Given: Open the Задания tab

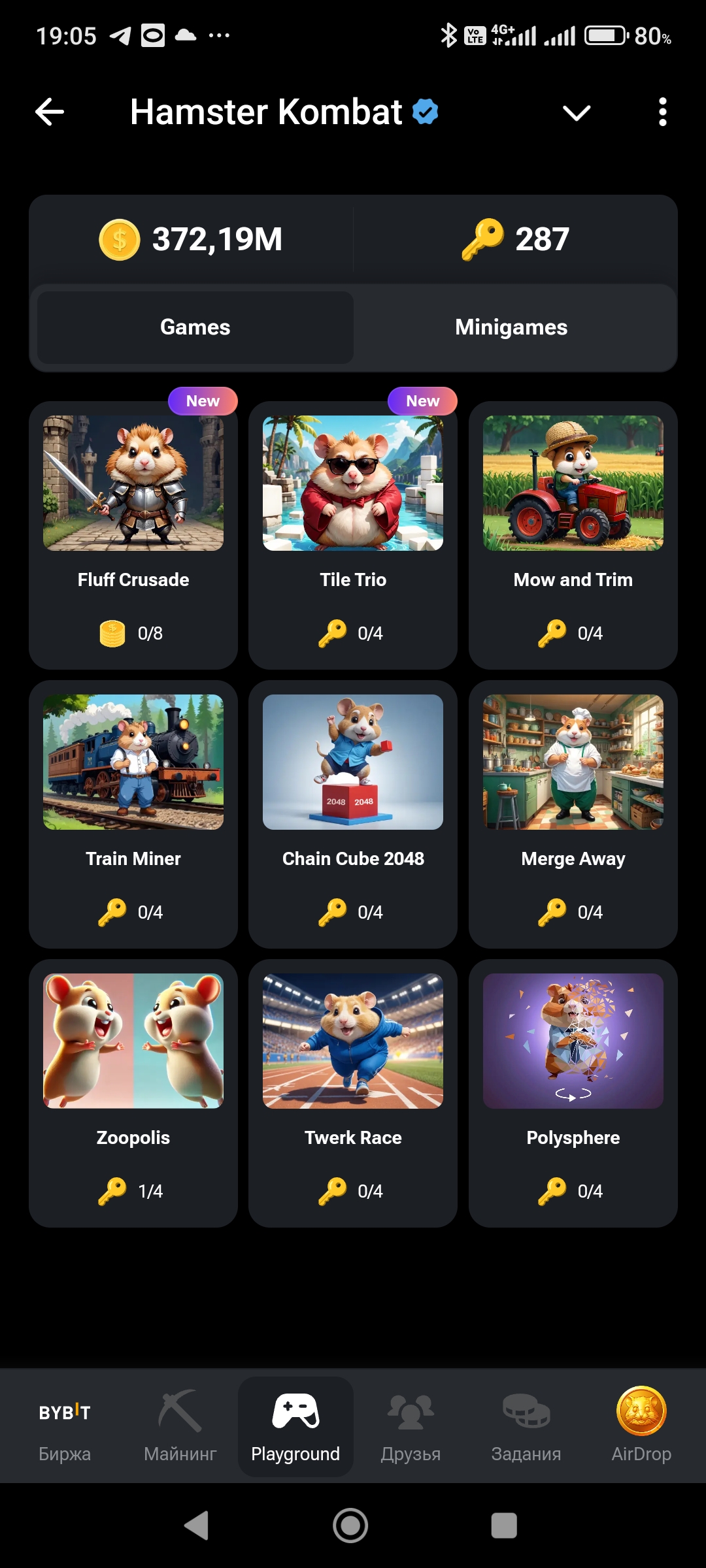Looking at the screenshot, I should click(x=526, y=1427).
